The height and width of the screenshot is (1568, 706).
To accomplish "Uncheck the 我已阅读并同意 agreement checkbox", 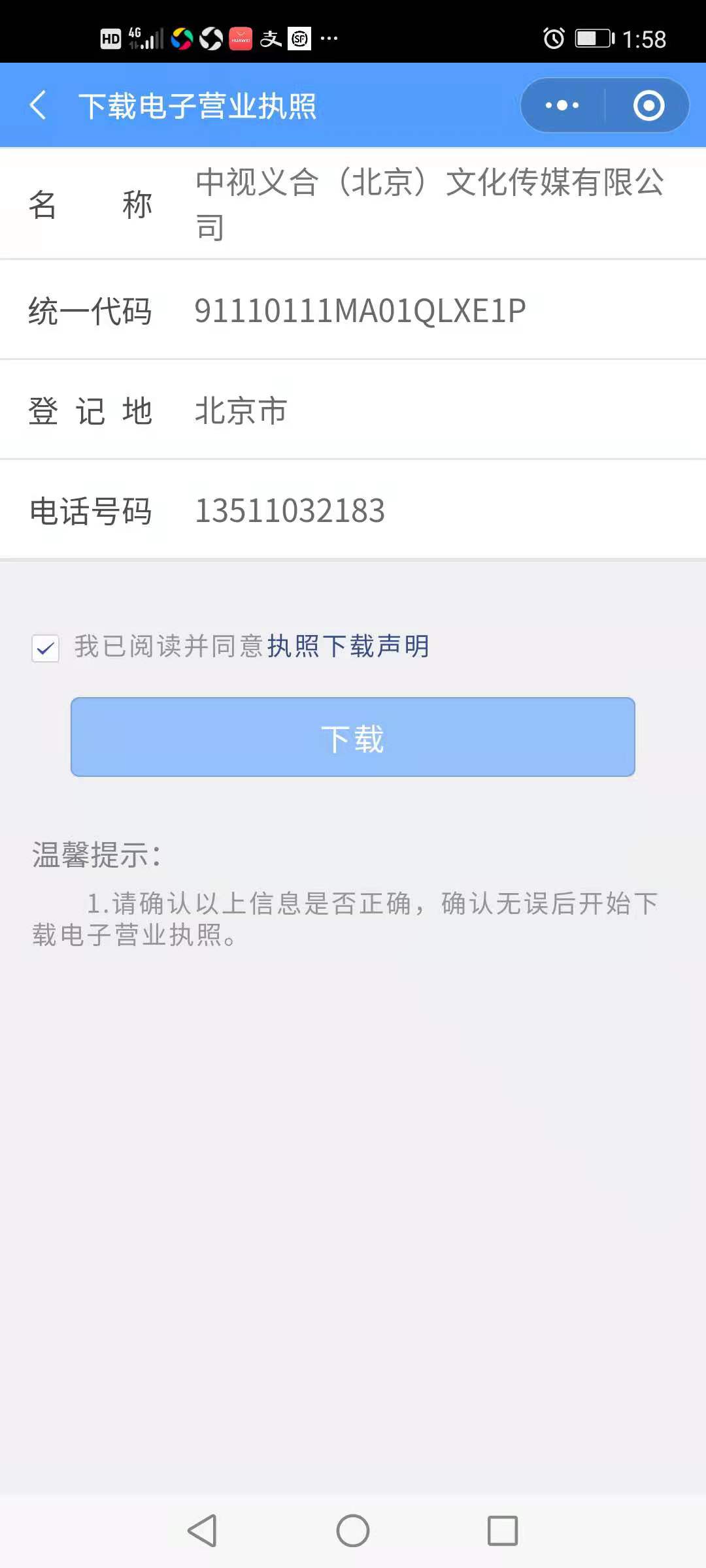I will pyautogui.click(x=46, y=648).
